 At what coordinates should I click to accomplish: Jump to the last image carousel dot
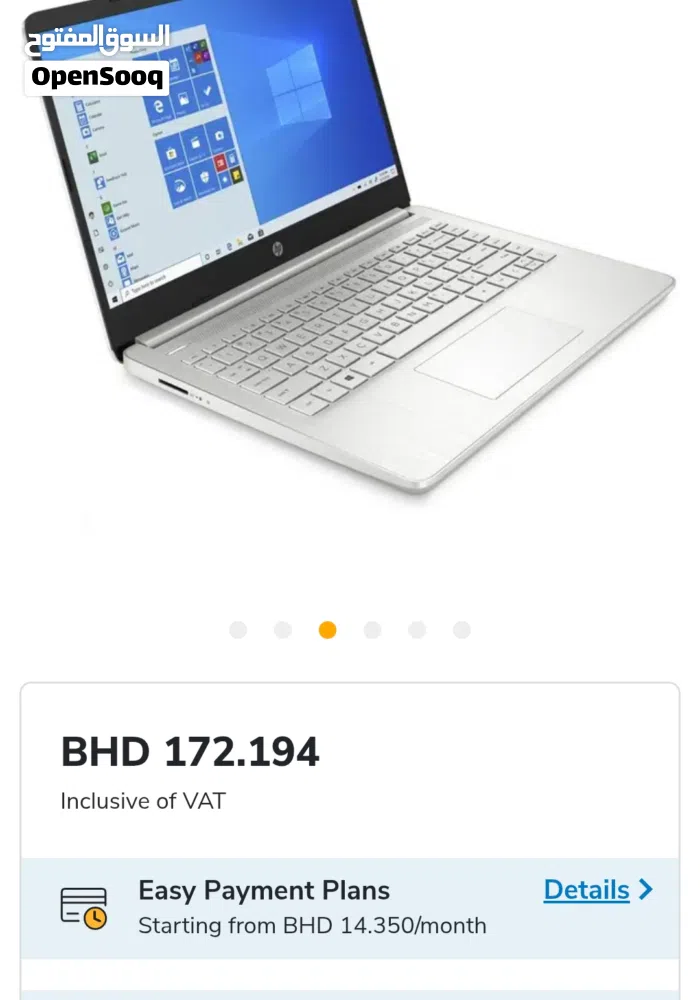pyautogui.click(x=461, y=630)
